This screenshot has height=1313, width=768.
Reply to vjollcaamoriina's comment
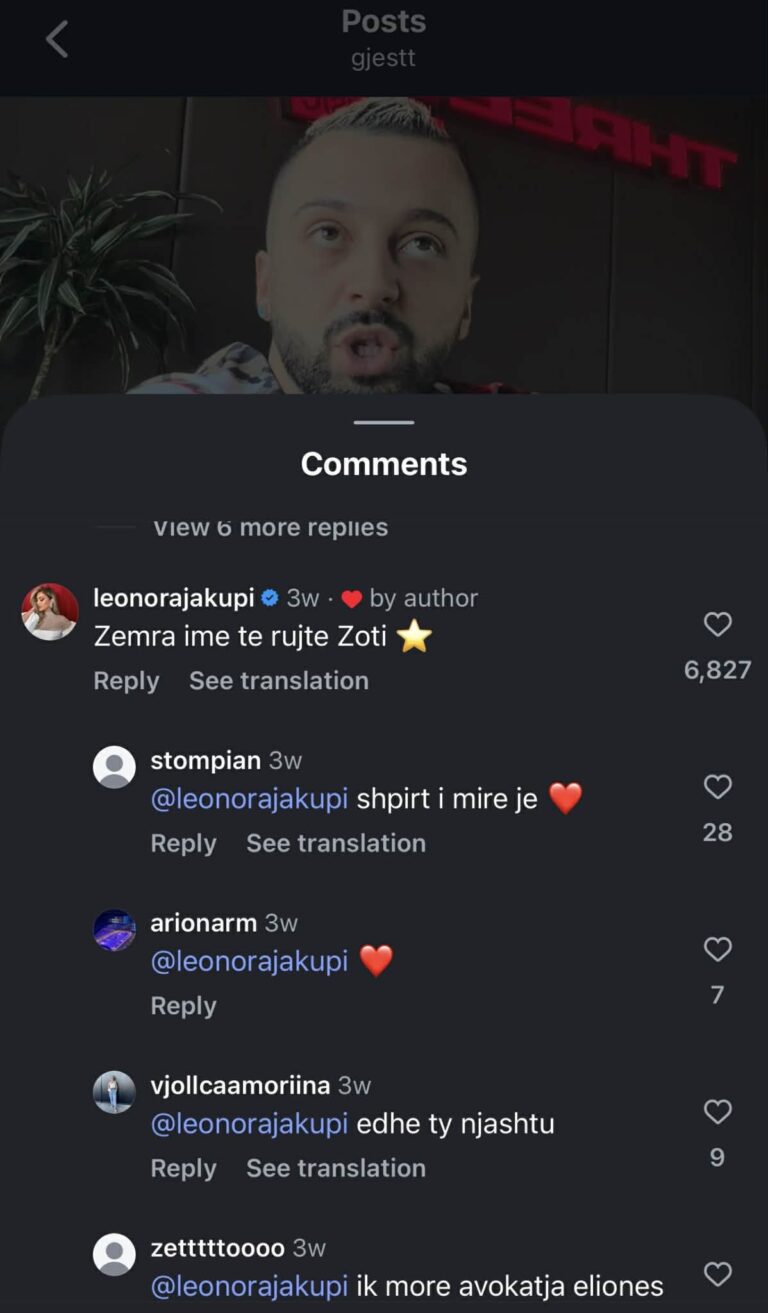point(183,1168)
